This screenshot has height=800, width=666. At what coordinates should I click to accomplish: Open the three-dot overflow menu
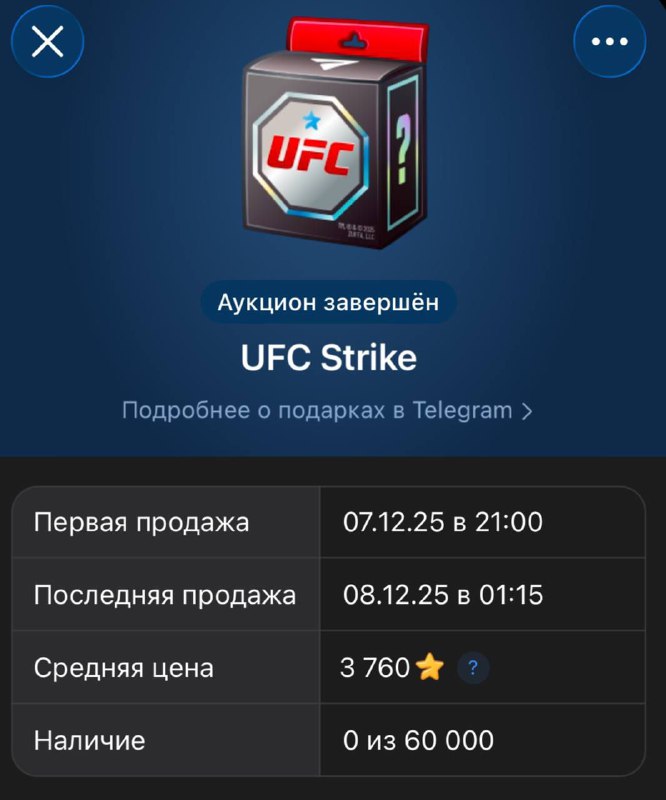click(609, 42)
